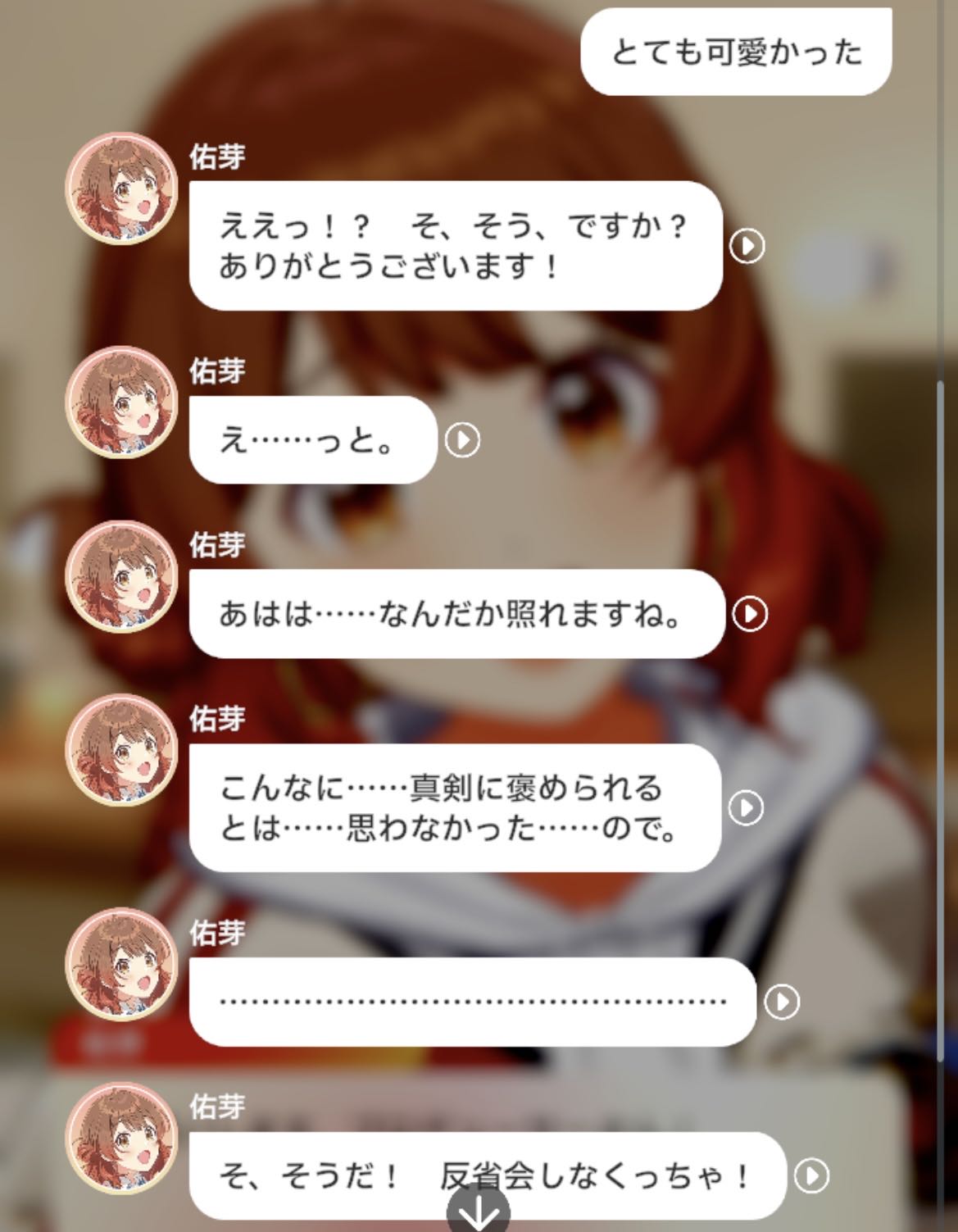Play voice for 'え……っと。' message
The height and width of the screenshot is (1232, 958).
point(462,440)
